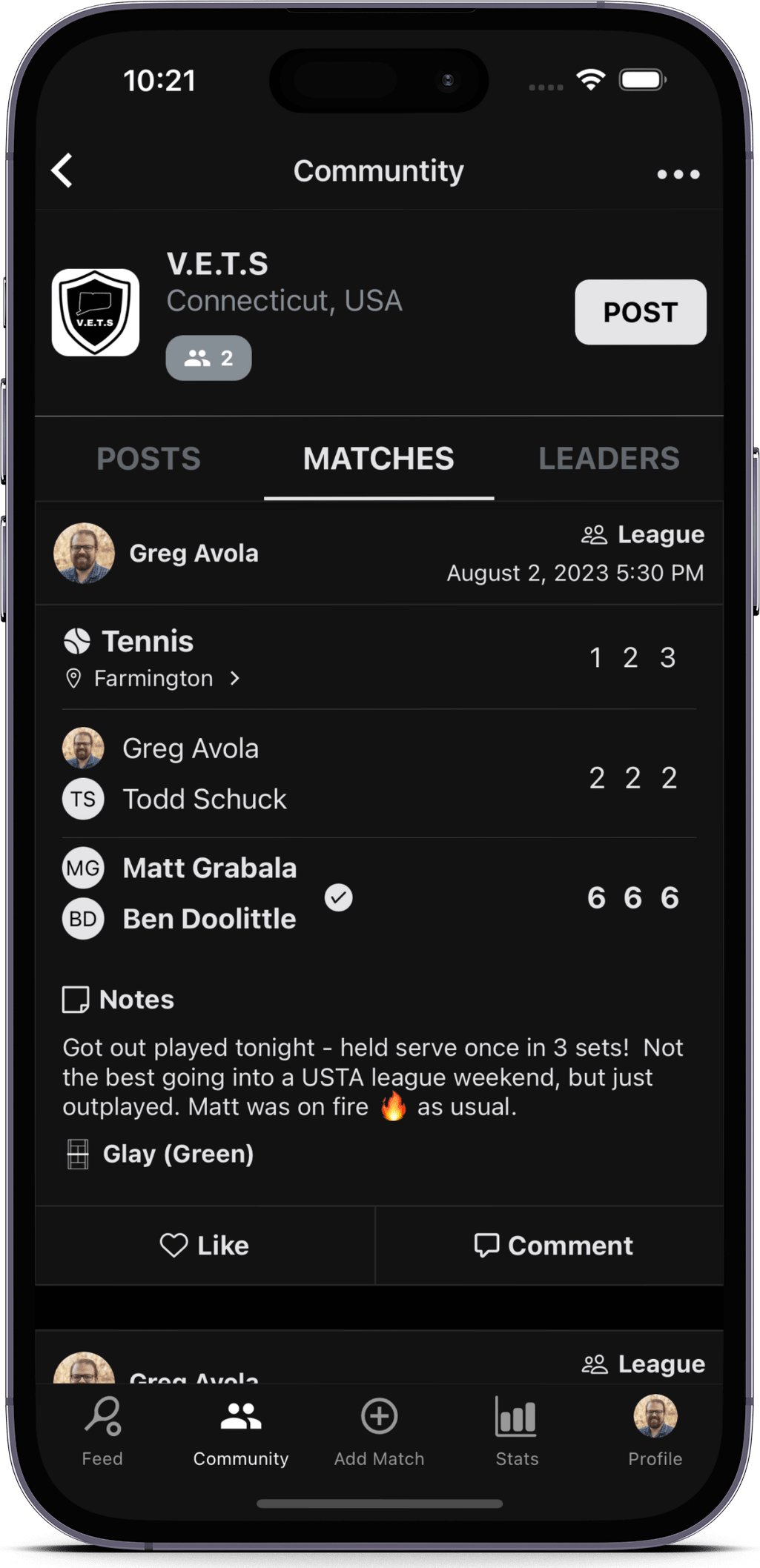760x1568 pixels.
Task: Open the Stats tab
Action: tap(517, 1432)
